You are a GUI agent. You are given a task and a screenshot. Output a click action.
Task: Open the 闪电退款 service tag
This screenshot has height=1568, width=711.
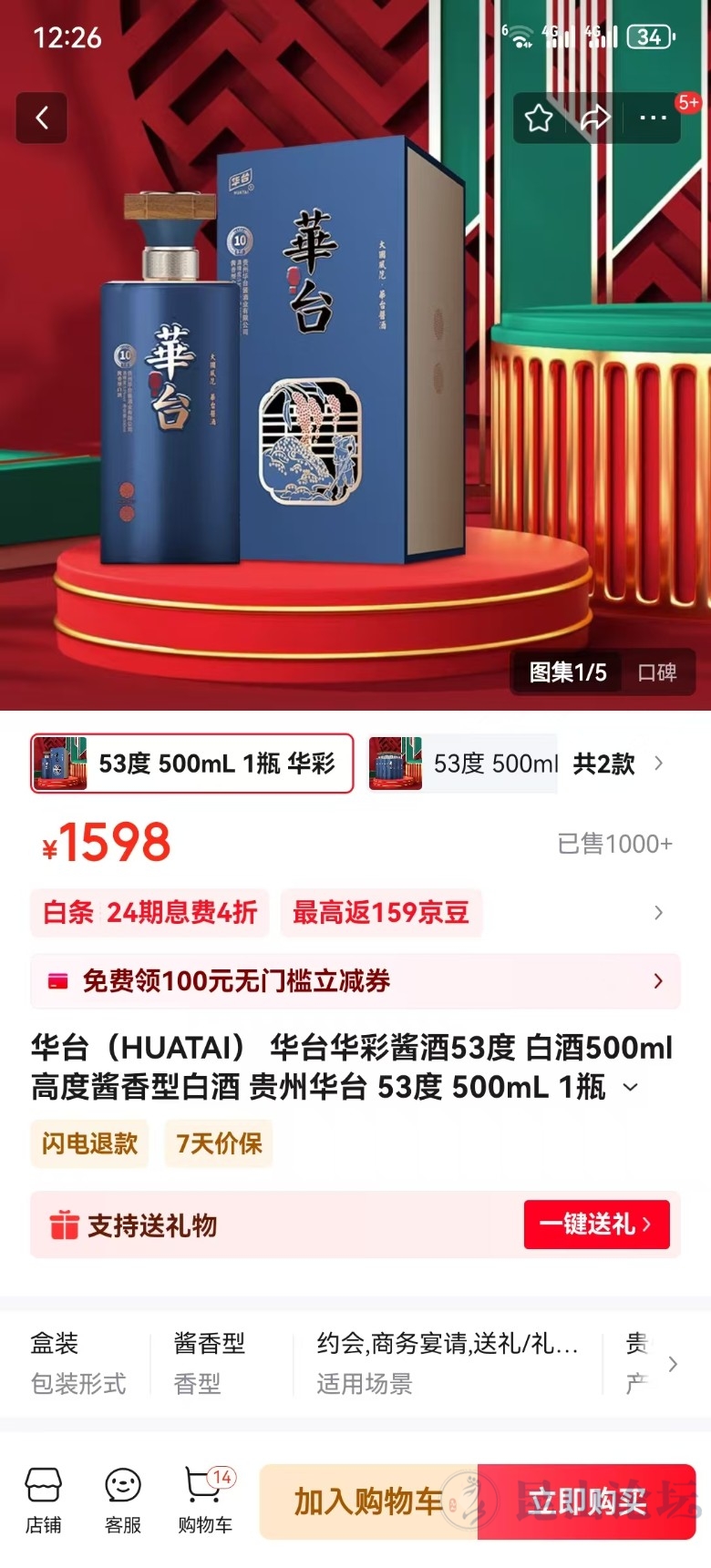89,1143
